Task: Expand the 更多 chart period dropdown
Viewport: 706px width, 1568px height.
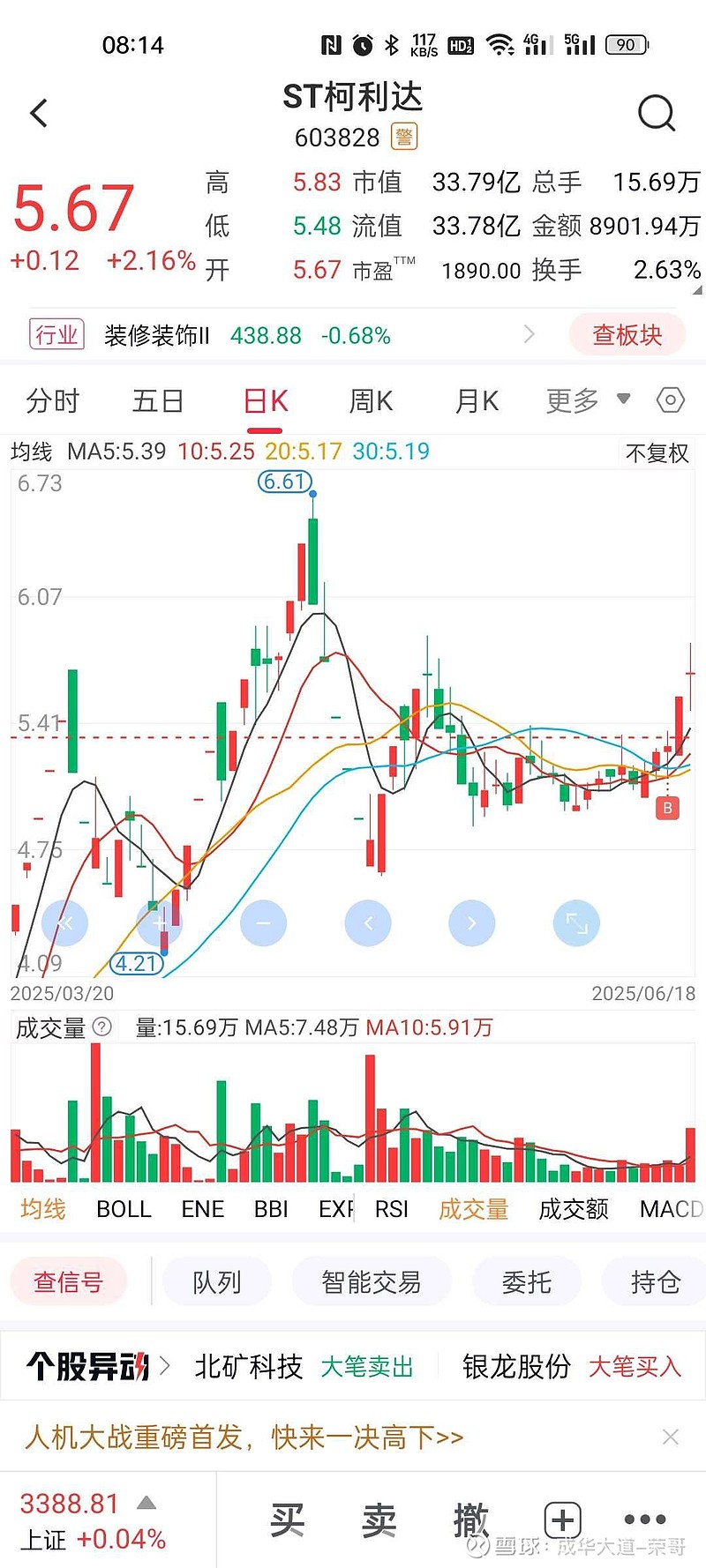Action: [588, 401]
